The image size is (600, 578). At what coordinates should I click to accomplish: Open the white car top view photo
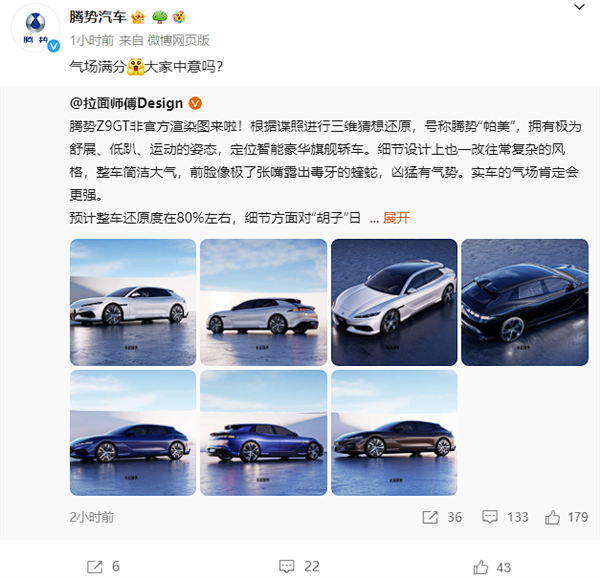click(393, 301)
